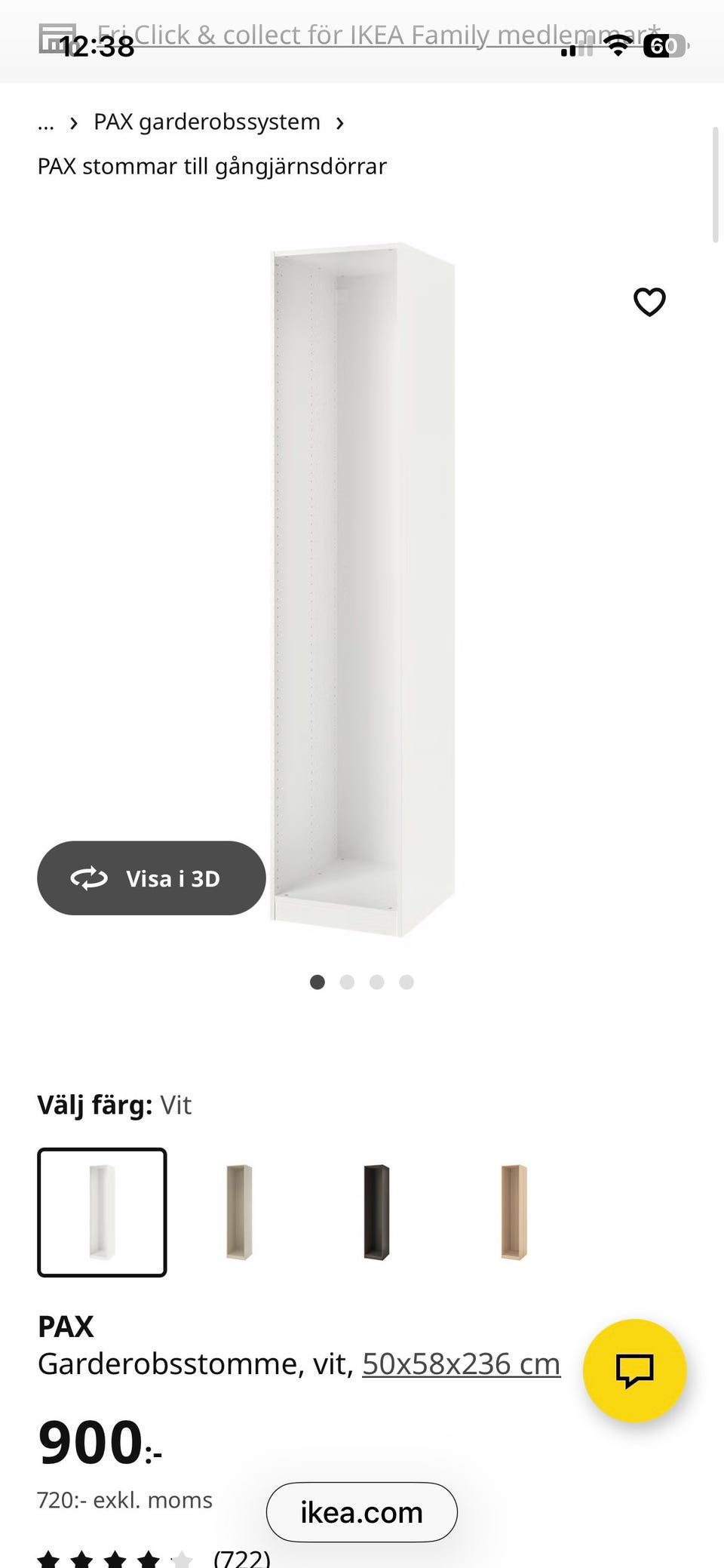Open the chat bubble assistant

coord(634,1372)
